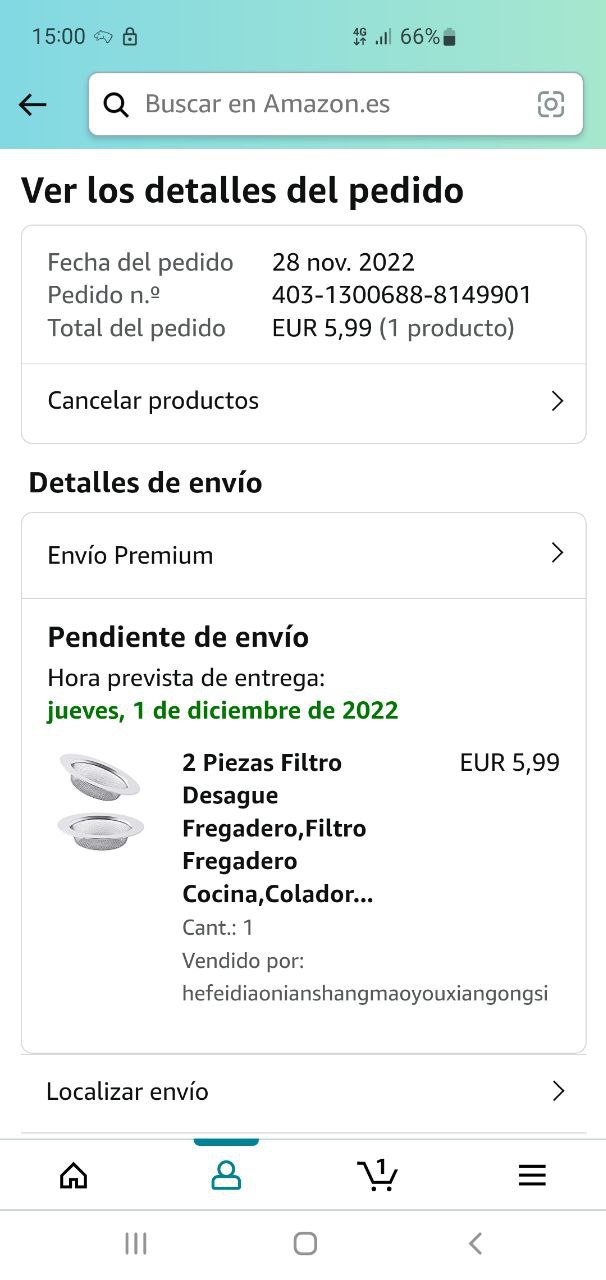Open the sink filter product thumbnail
The height and width of the screenshot is (1280, 606).
pos(101,799)
